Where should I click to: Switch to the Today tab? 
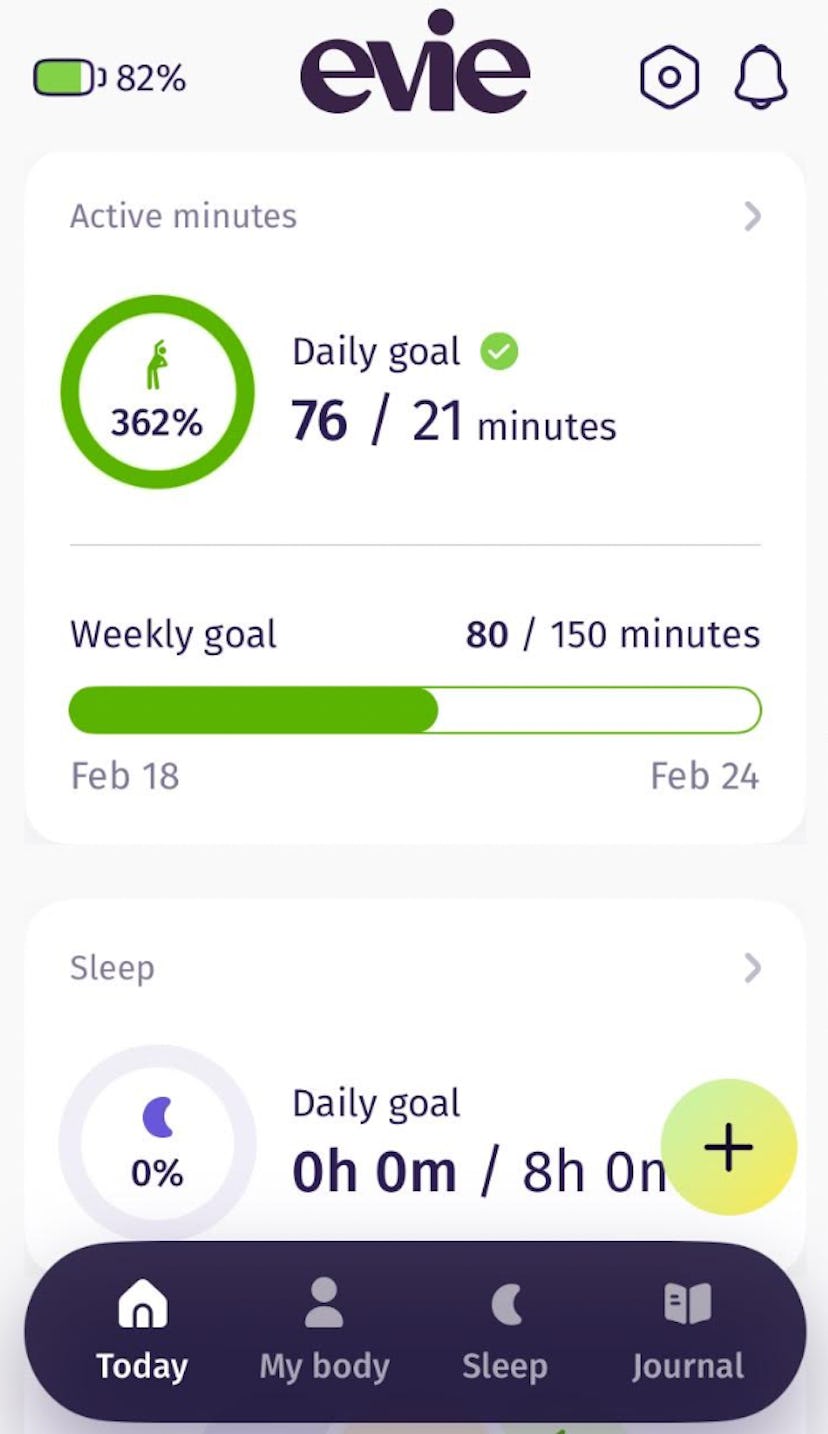pos(142,1331)
